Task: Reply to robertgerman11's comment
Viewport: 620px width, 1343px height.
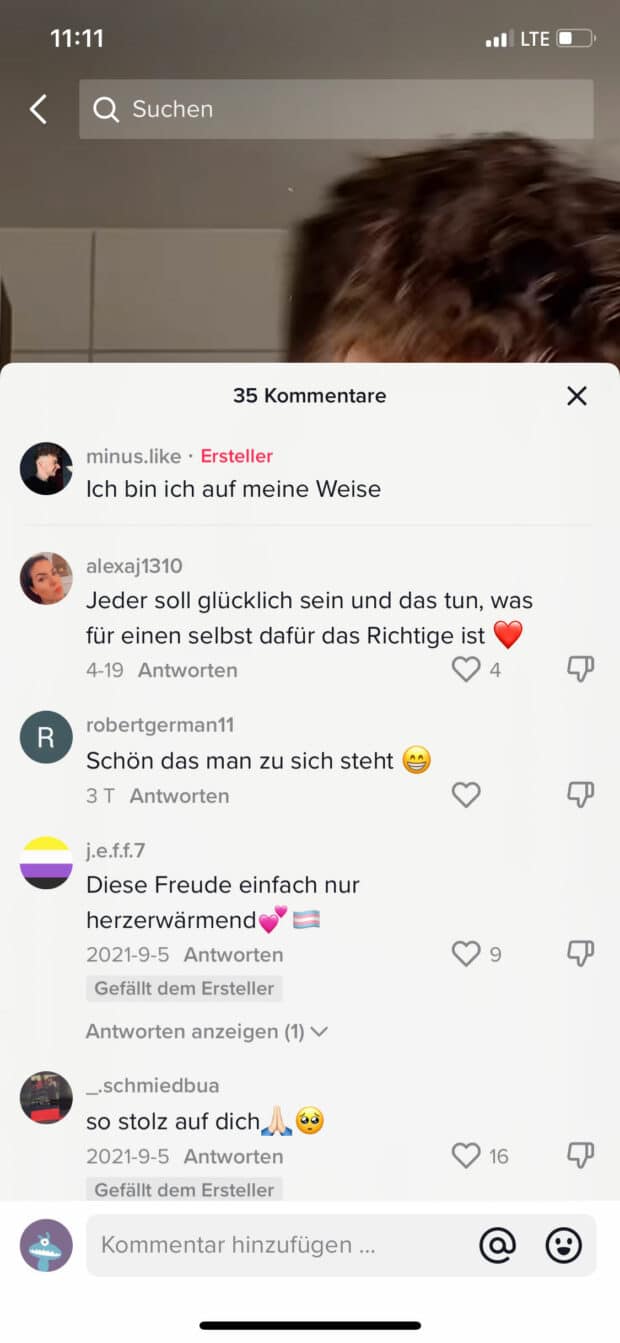Action: click(179, 796)
